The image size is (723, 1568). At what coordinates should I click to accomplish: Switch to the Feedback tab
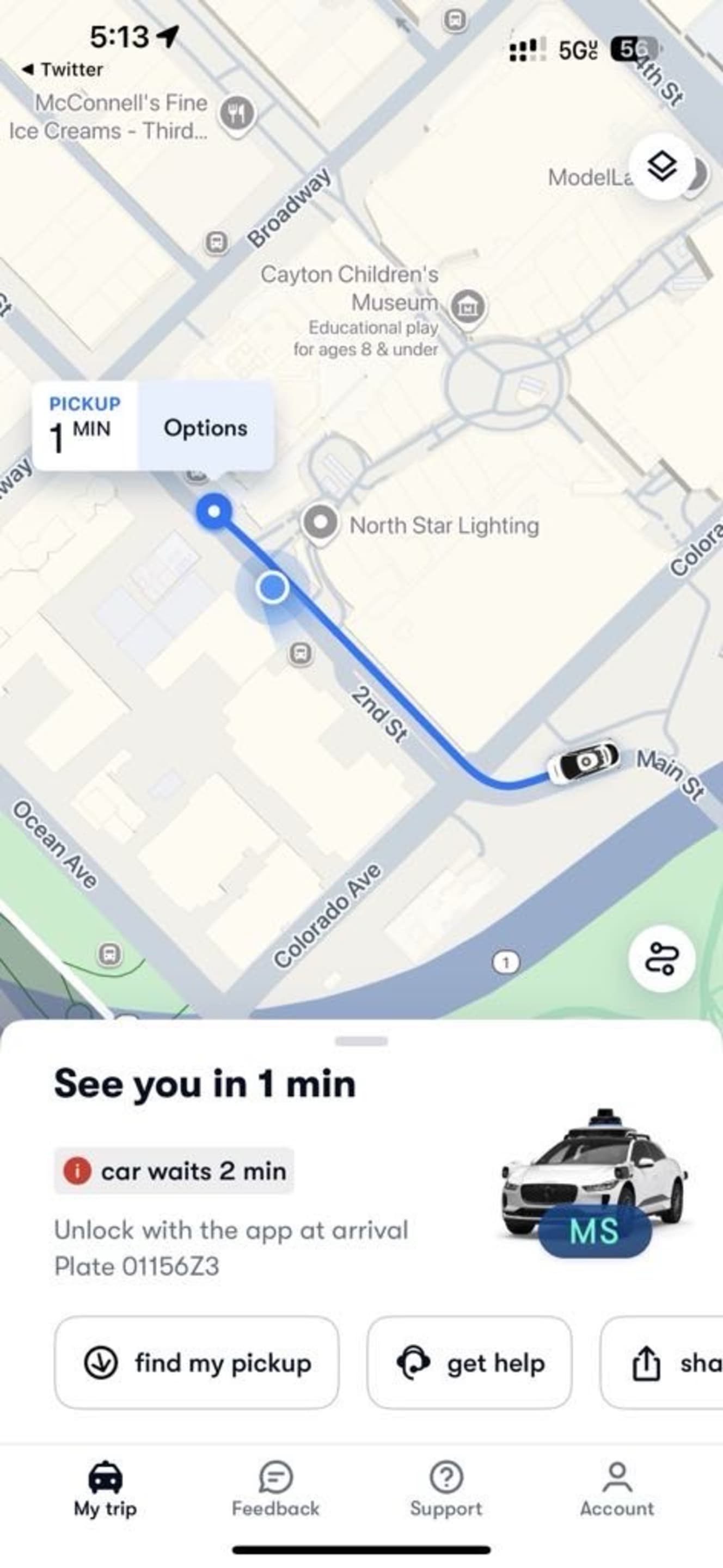tap(275, 1490)
